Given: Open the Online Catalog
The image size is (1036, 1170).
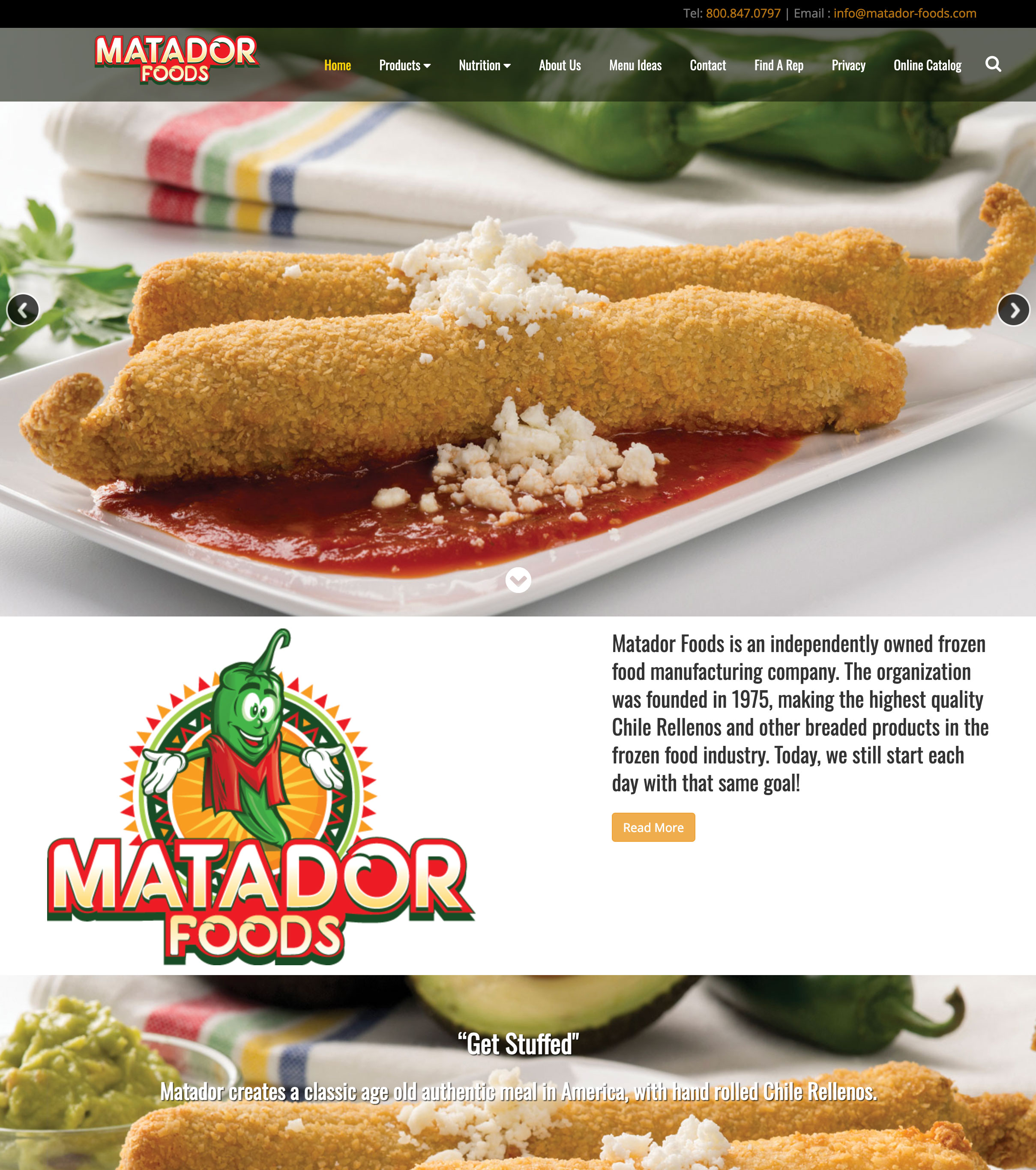Looking at the screenshot, I should click(927, 65).
